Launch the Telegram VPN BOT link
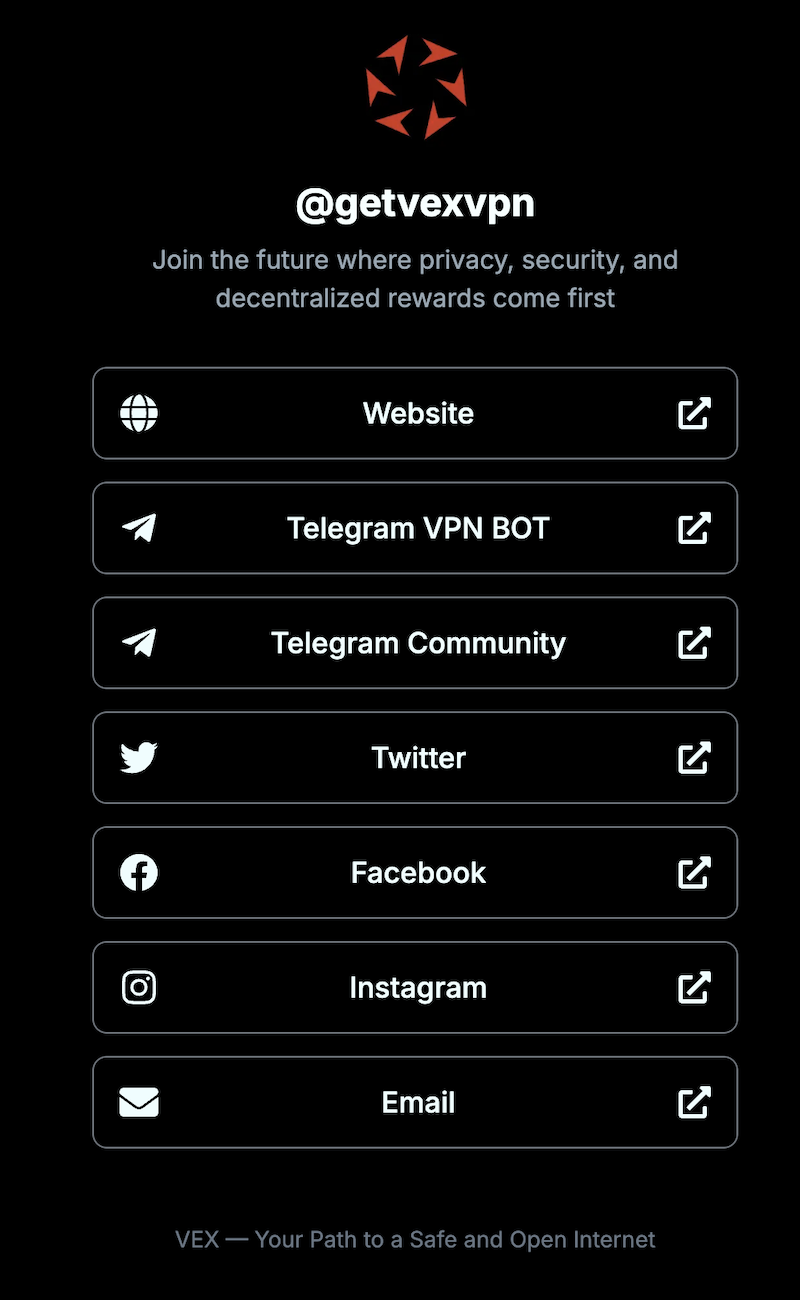Viewport: 800px width, 1300px height. [x=415, y=528]
